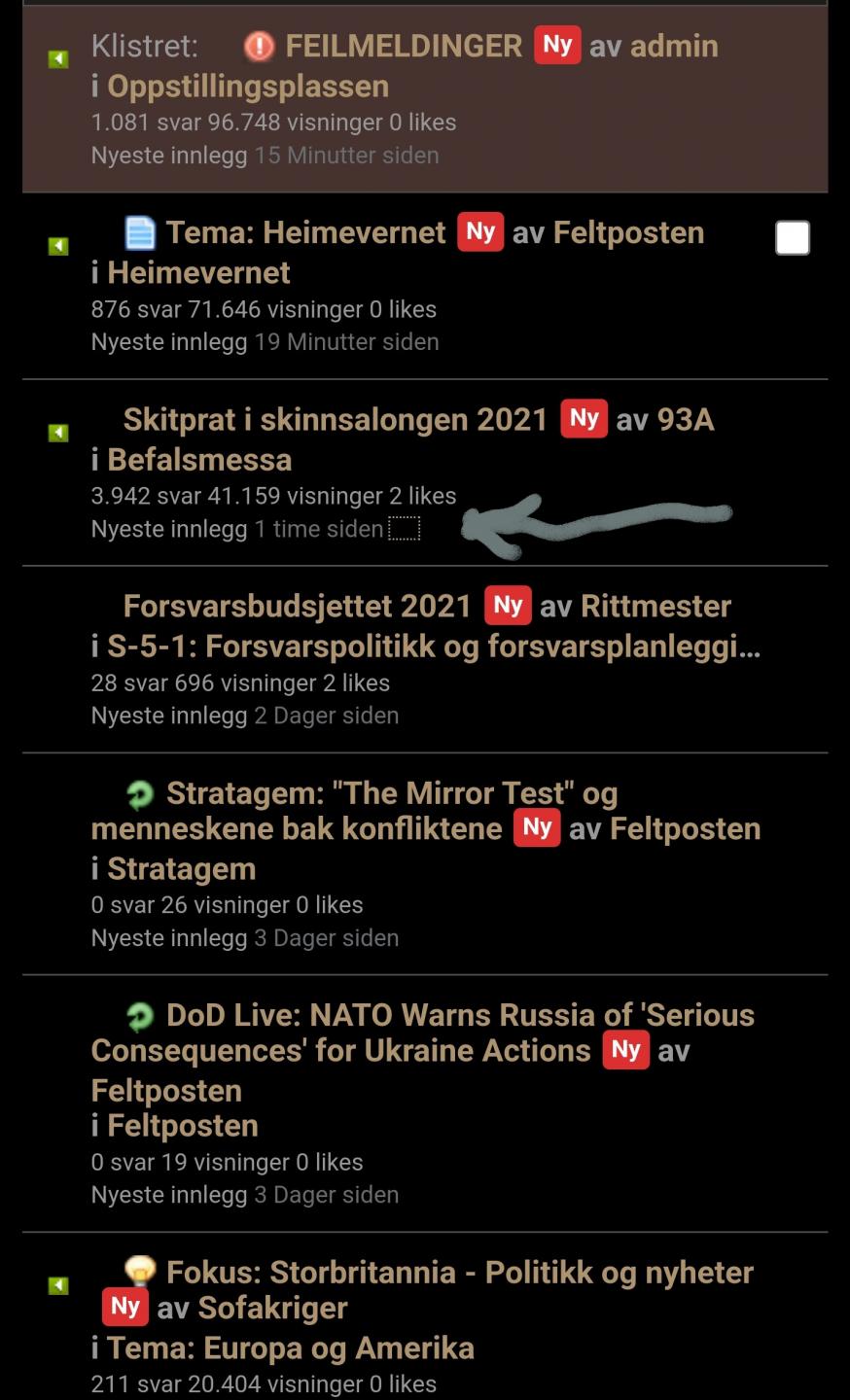The width and height of the screenshot is (850, 1400).
Task: View admin's profile
Action: 673,46
